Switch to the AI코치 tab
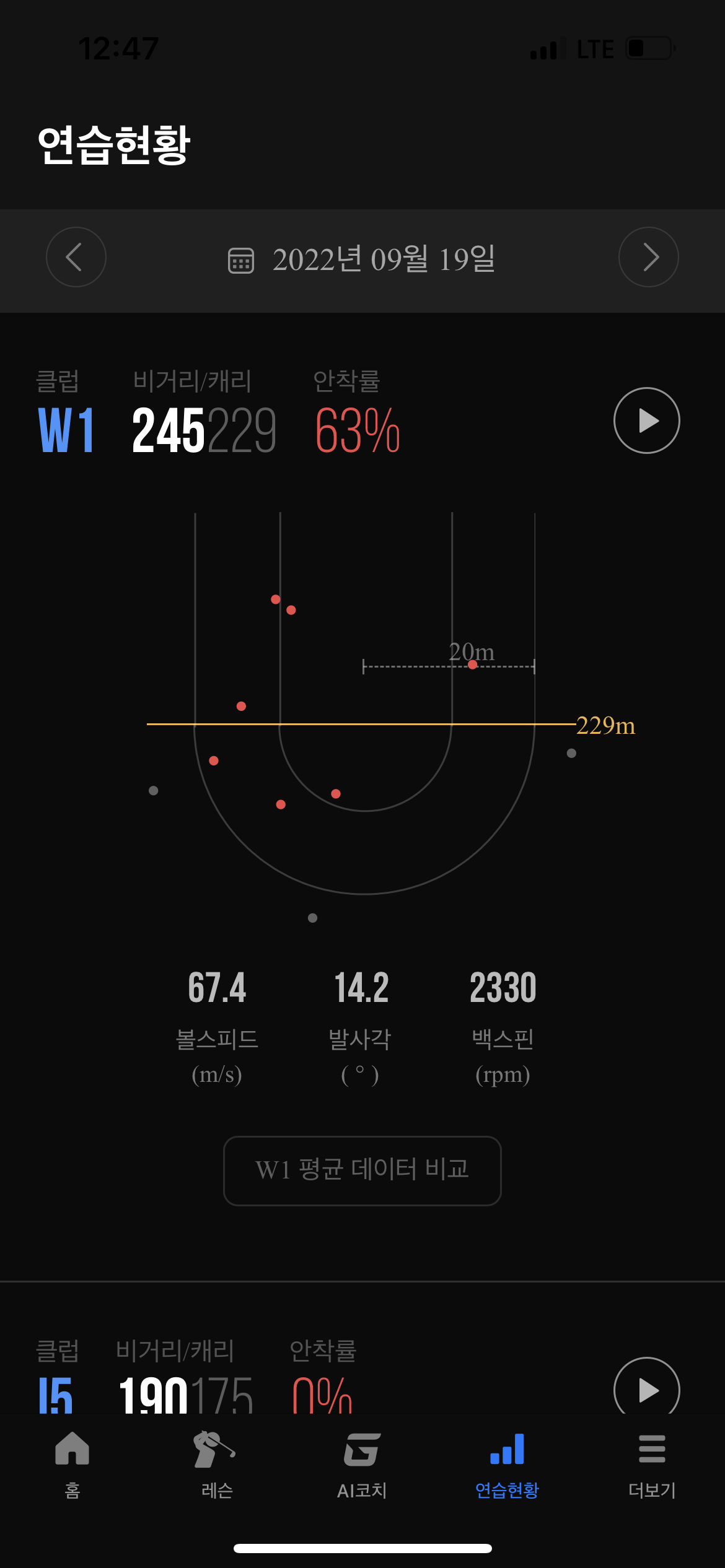The height and width of the screenshot is (1568, 725). tap(362, 1464)
